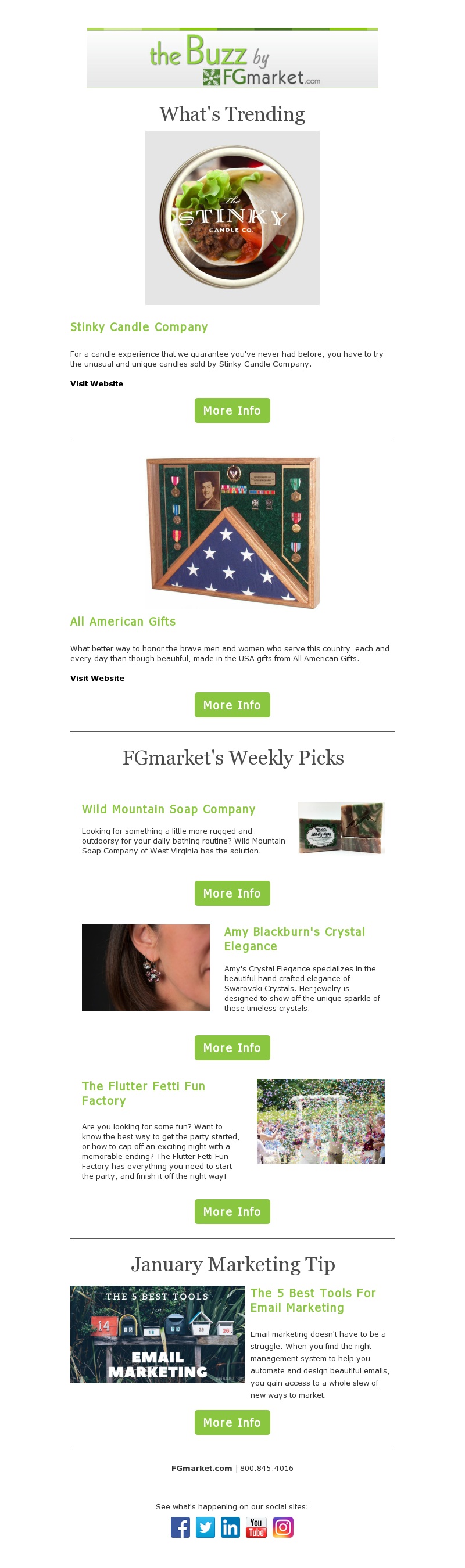Open the Instagram social icon

[x=282, y=1527]
